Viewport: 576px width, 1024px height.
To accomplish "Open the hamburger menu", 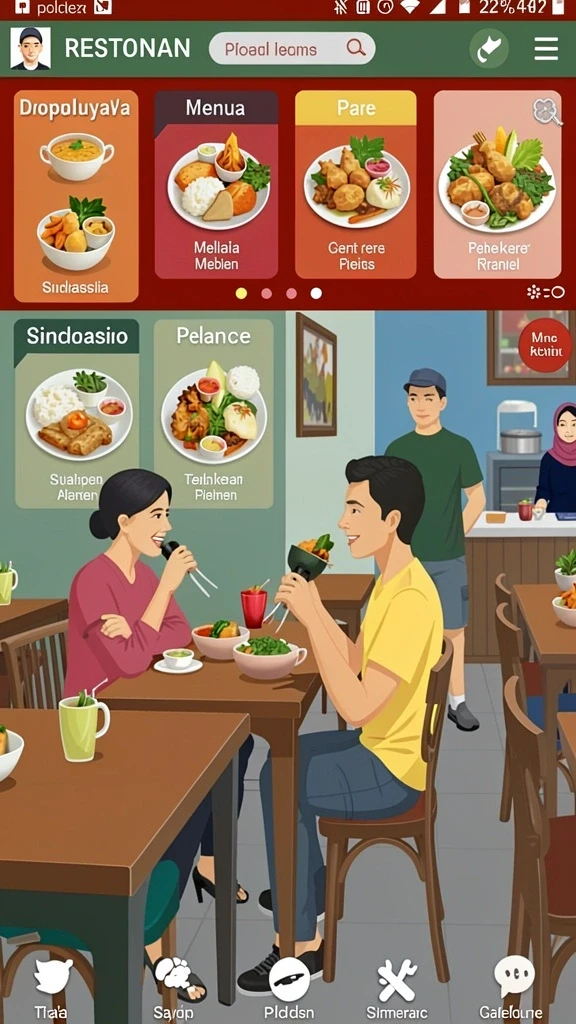I will click(x=546, y=49).
